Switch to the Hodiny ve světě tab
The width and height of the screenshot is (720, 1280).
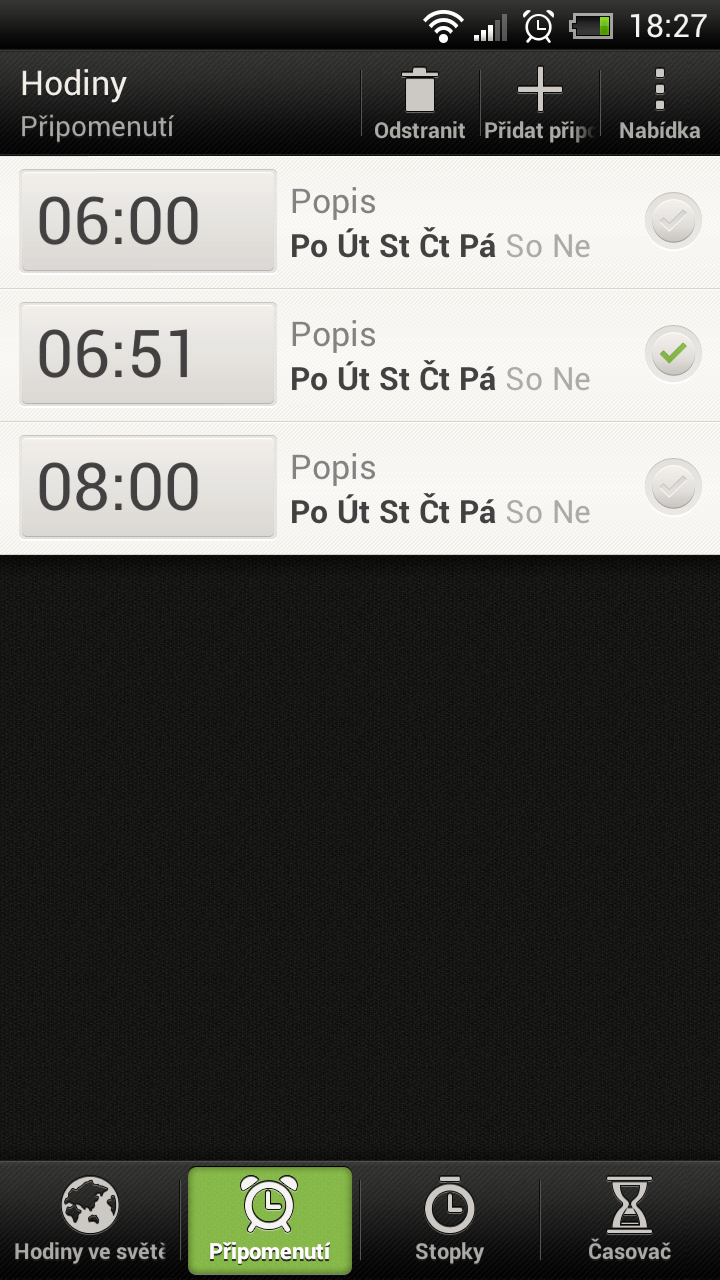tap(90, 1220)
